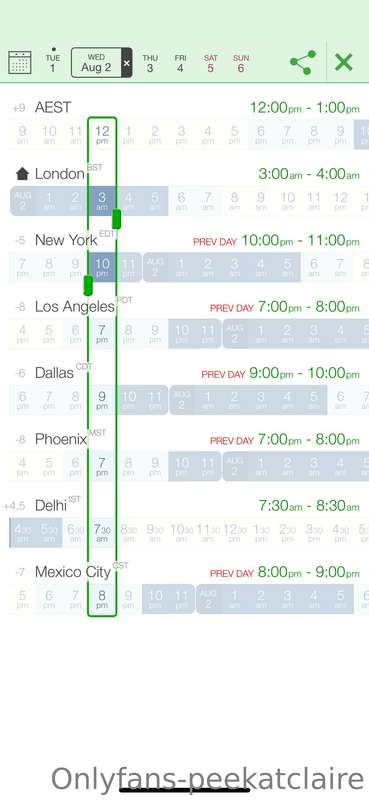The image size is (369, 800).
Task: Switch to Sunday the 6th
Action: [241, 63]
